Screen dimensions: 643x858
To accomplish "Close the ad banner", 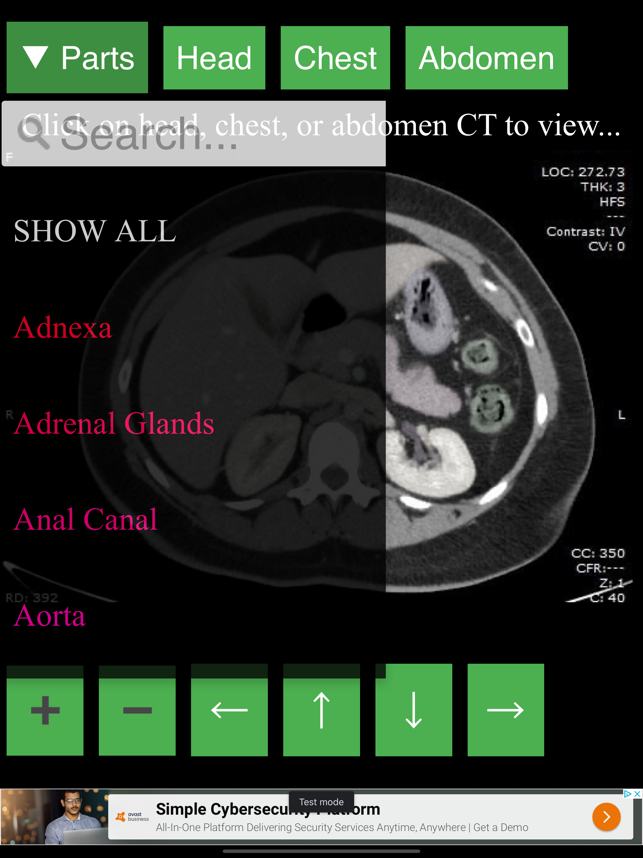I will [x=636, y=794].
